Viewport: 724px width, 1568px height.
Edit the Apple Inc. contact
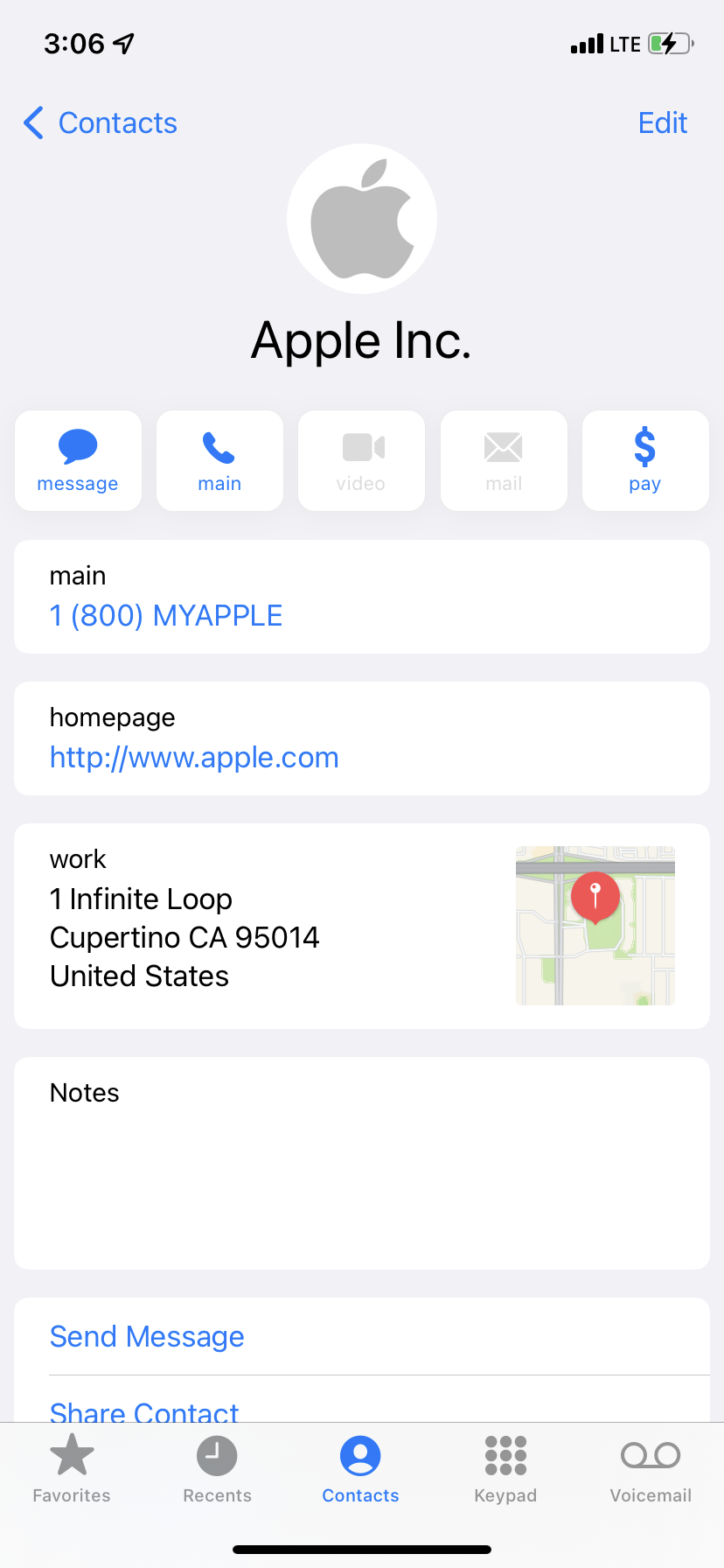point(662,123)
